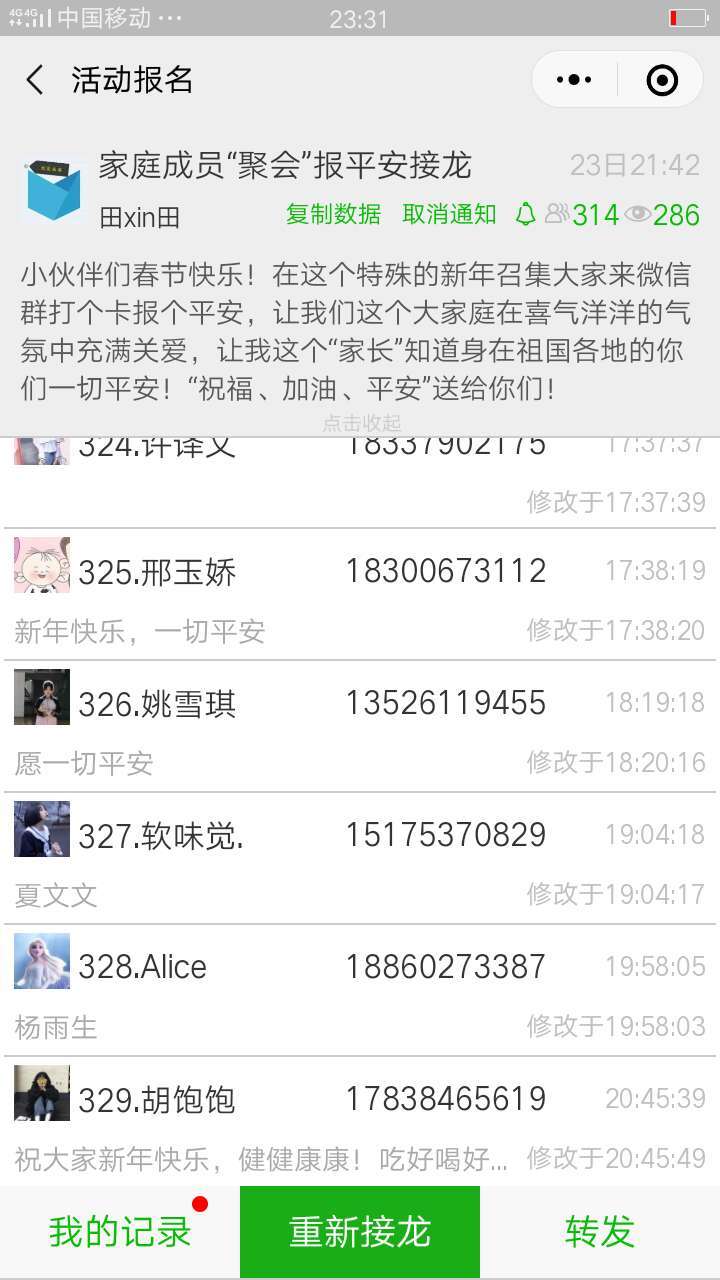Tap 复制数据 to copy the data
Screen dimensions: 720x1280
(x=333, y=214)
